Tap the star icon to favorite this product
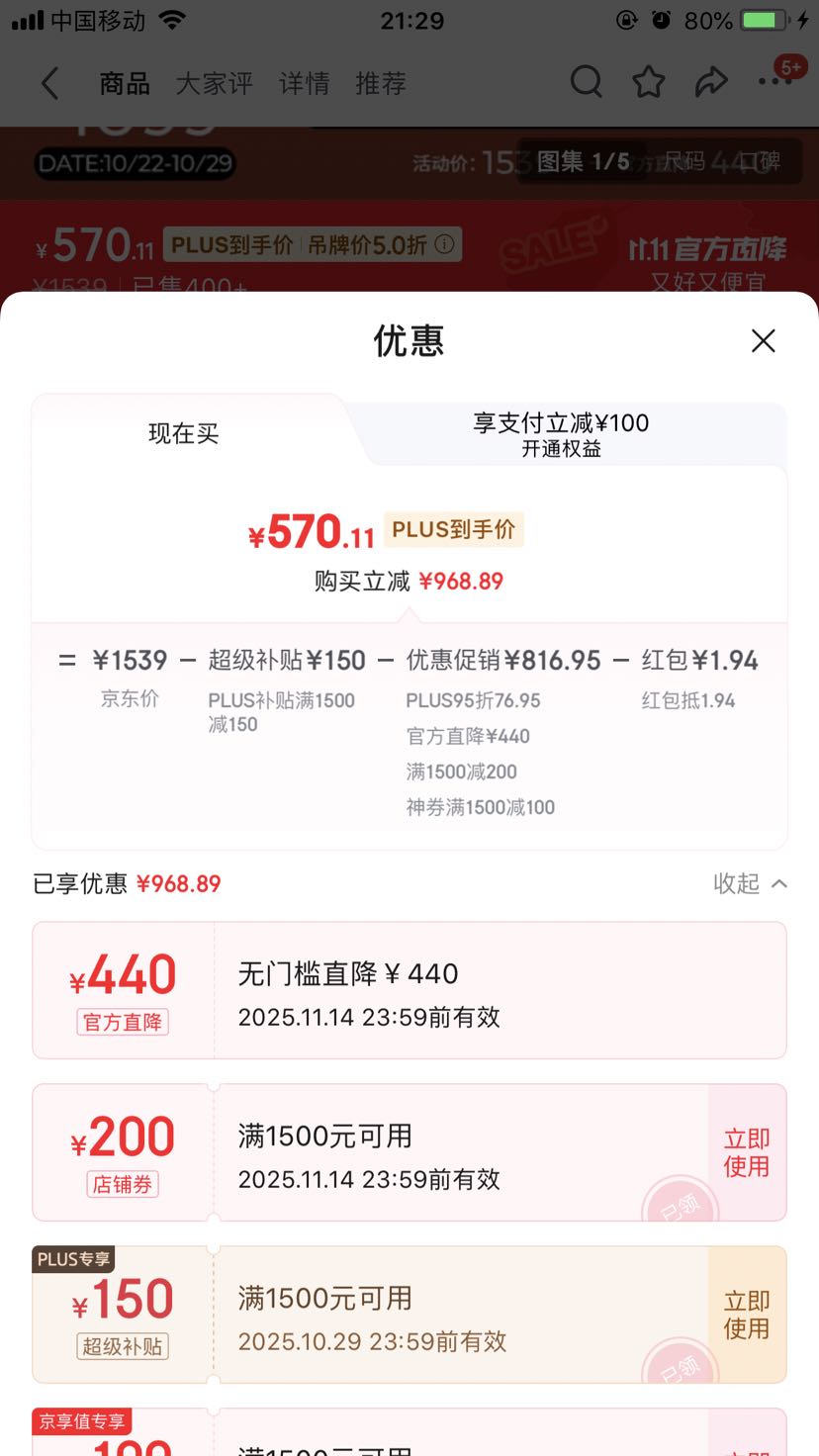 click(648, 83)
